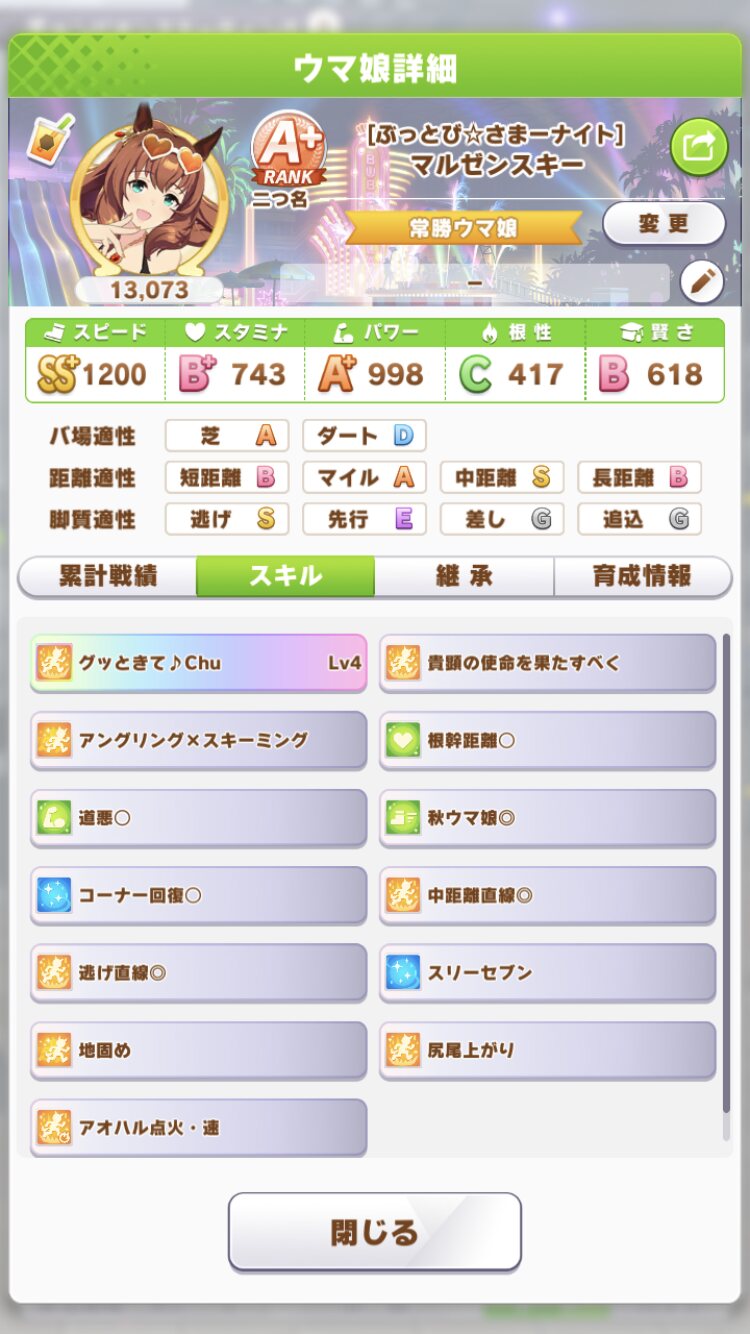Open the アオハル点火・速 skill
The height and width of the screenshot is (1334, 750).
point(198,1128)
